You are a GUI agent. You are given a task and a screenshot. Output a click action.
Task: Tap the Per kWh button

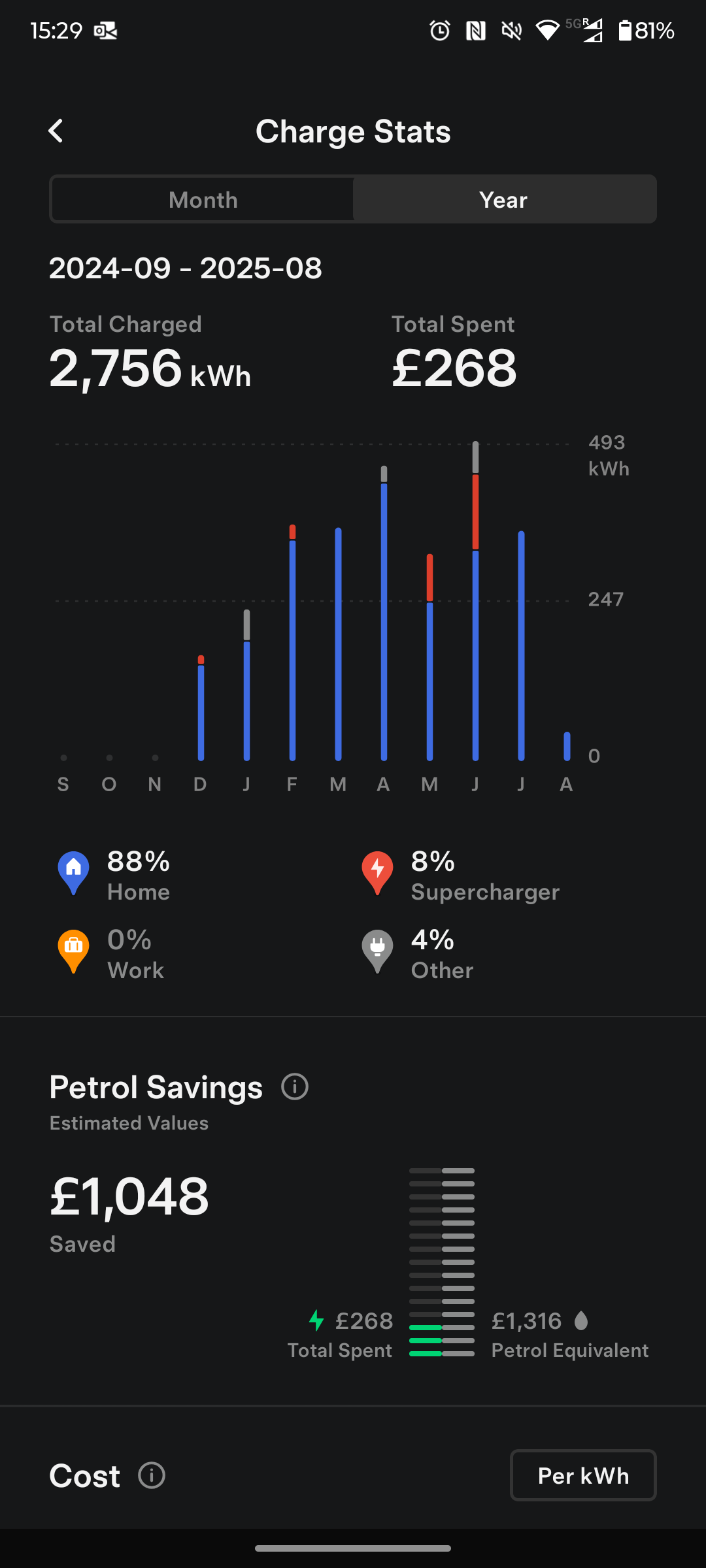tap(583, 1475)
